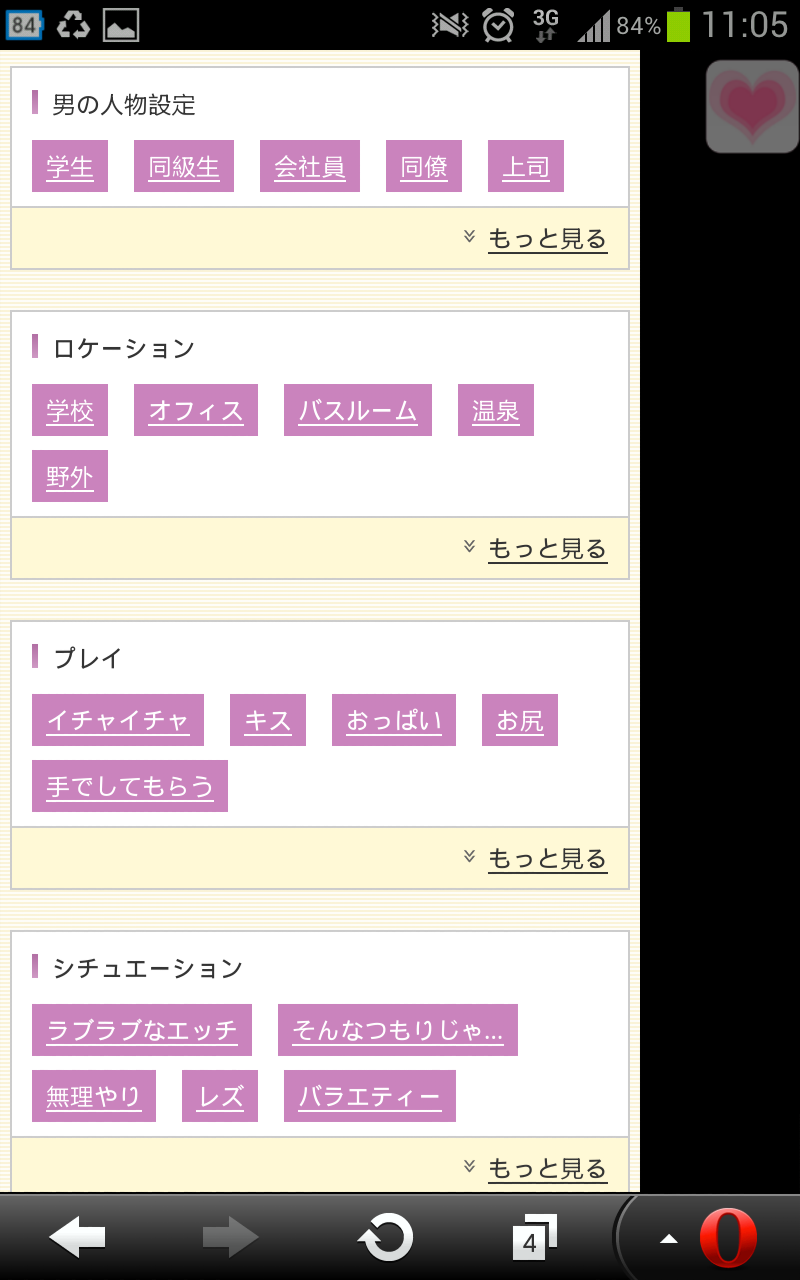Screen dimensions: 800x1280
Task: Select the 学校 location tag
Action: click(x=69, y=410)
